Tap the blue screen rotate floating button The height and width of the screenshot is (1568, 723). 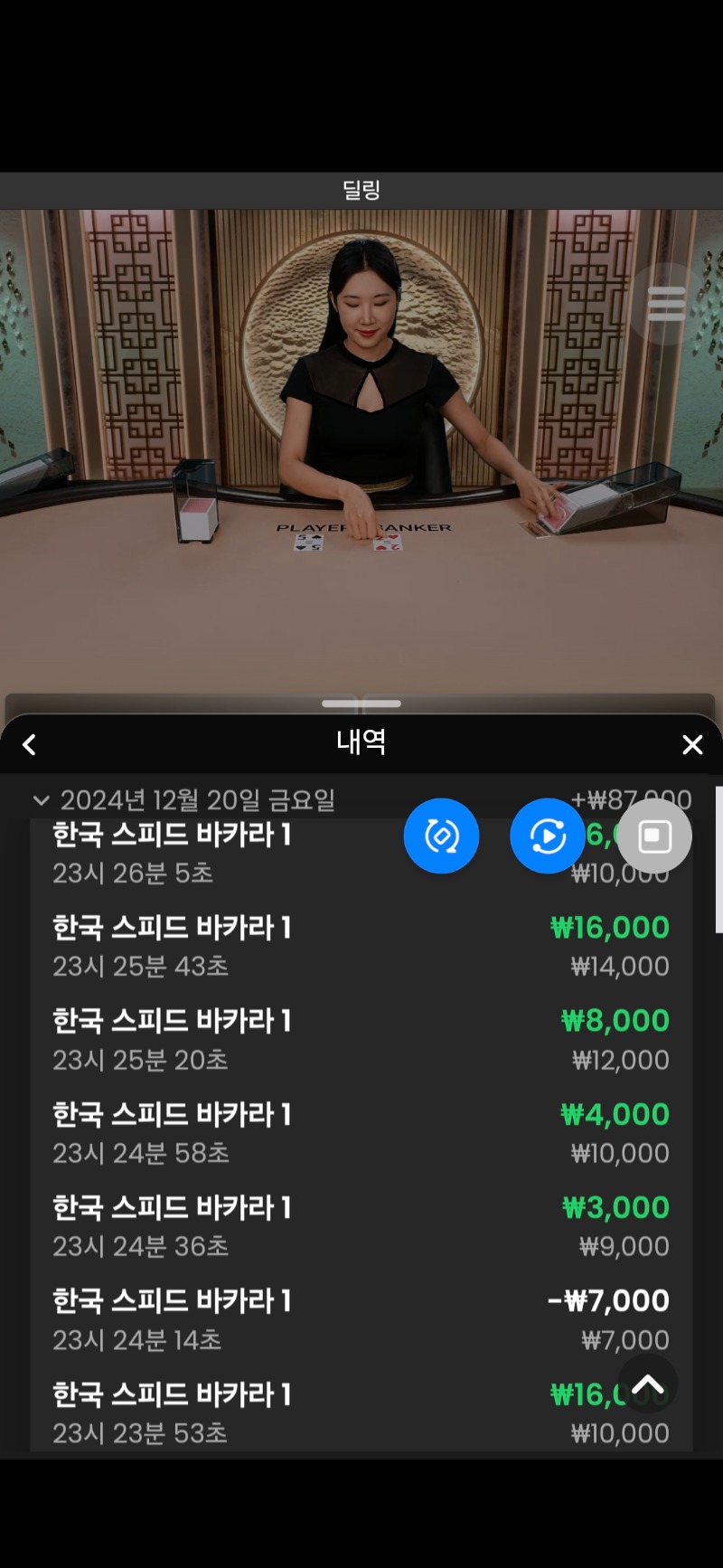441,836
